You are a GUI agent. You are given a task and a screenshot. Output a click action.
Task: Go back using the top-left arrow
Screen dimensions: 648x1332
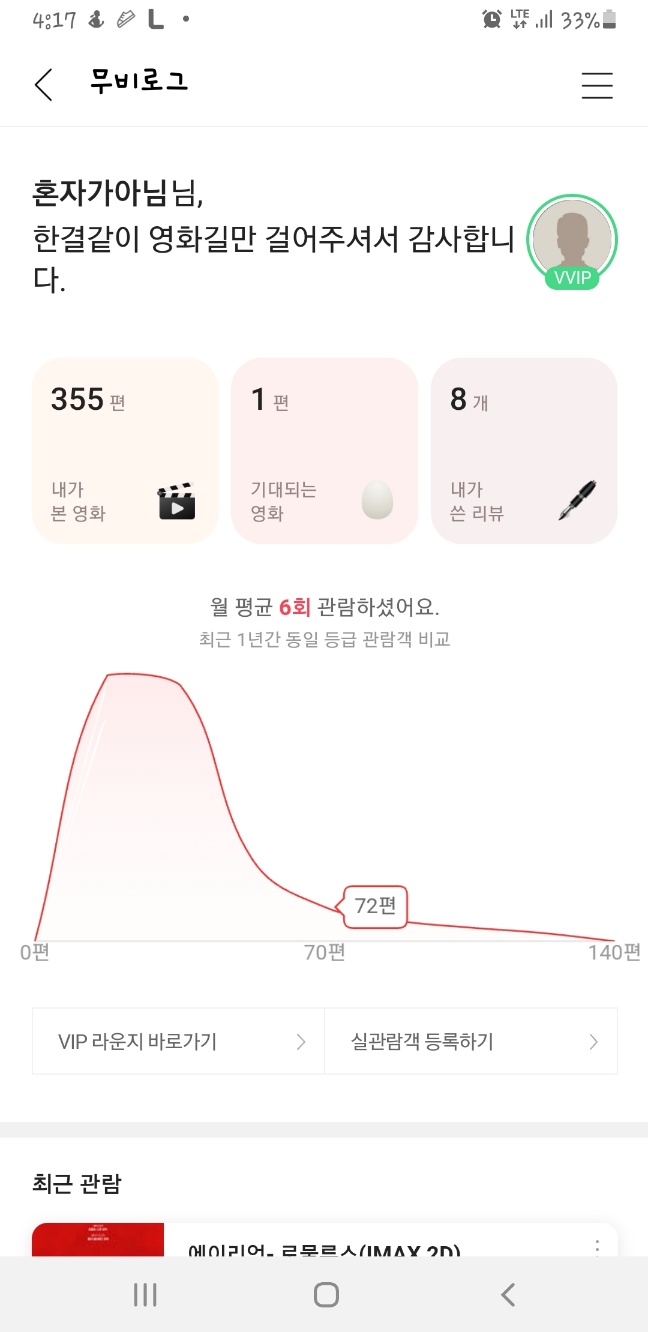[43, 85]
